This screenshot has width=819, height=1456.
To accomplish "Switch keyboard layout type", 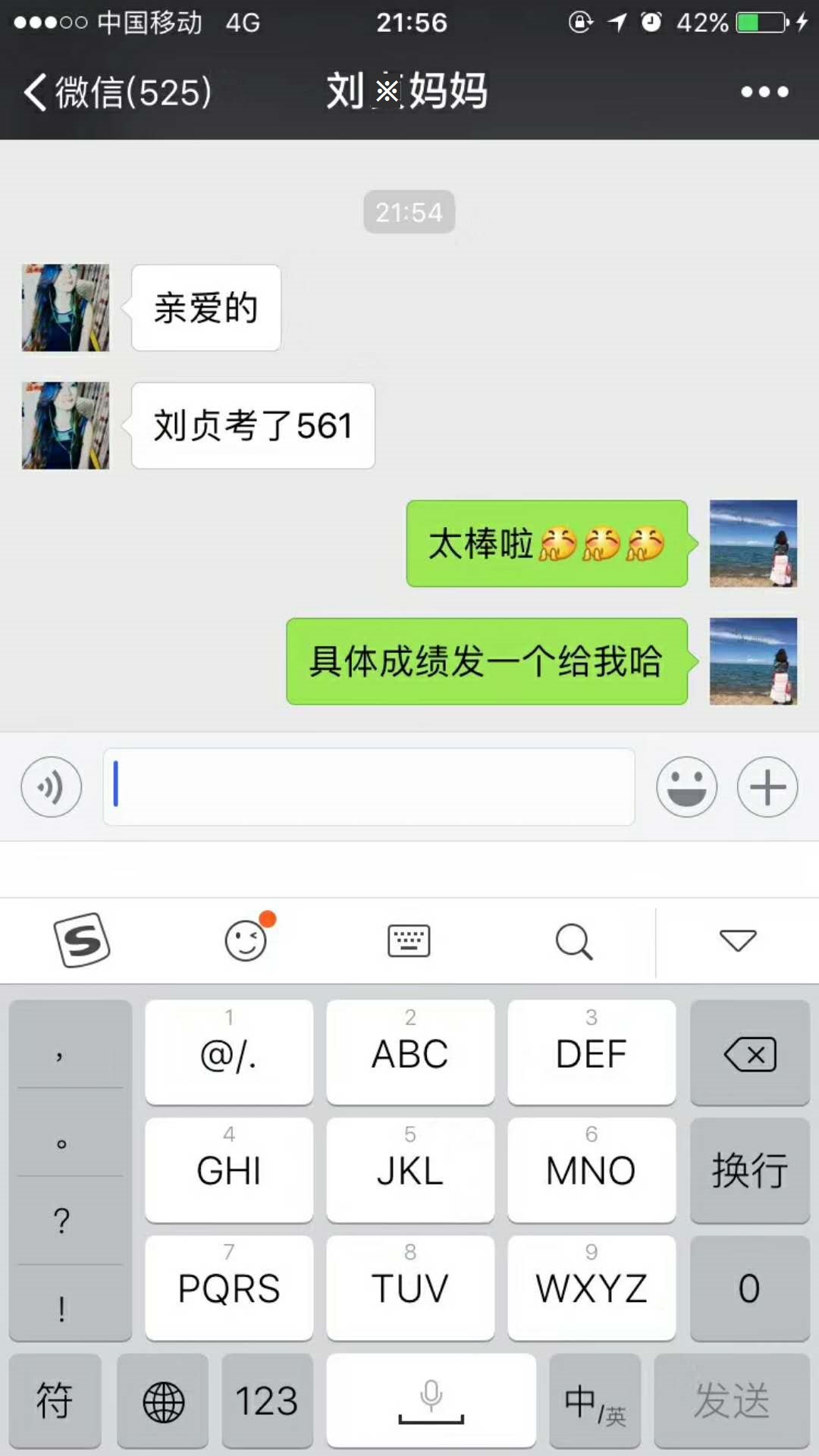I will (x=409, y=940).
